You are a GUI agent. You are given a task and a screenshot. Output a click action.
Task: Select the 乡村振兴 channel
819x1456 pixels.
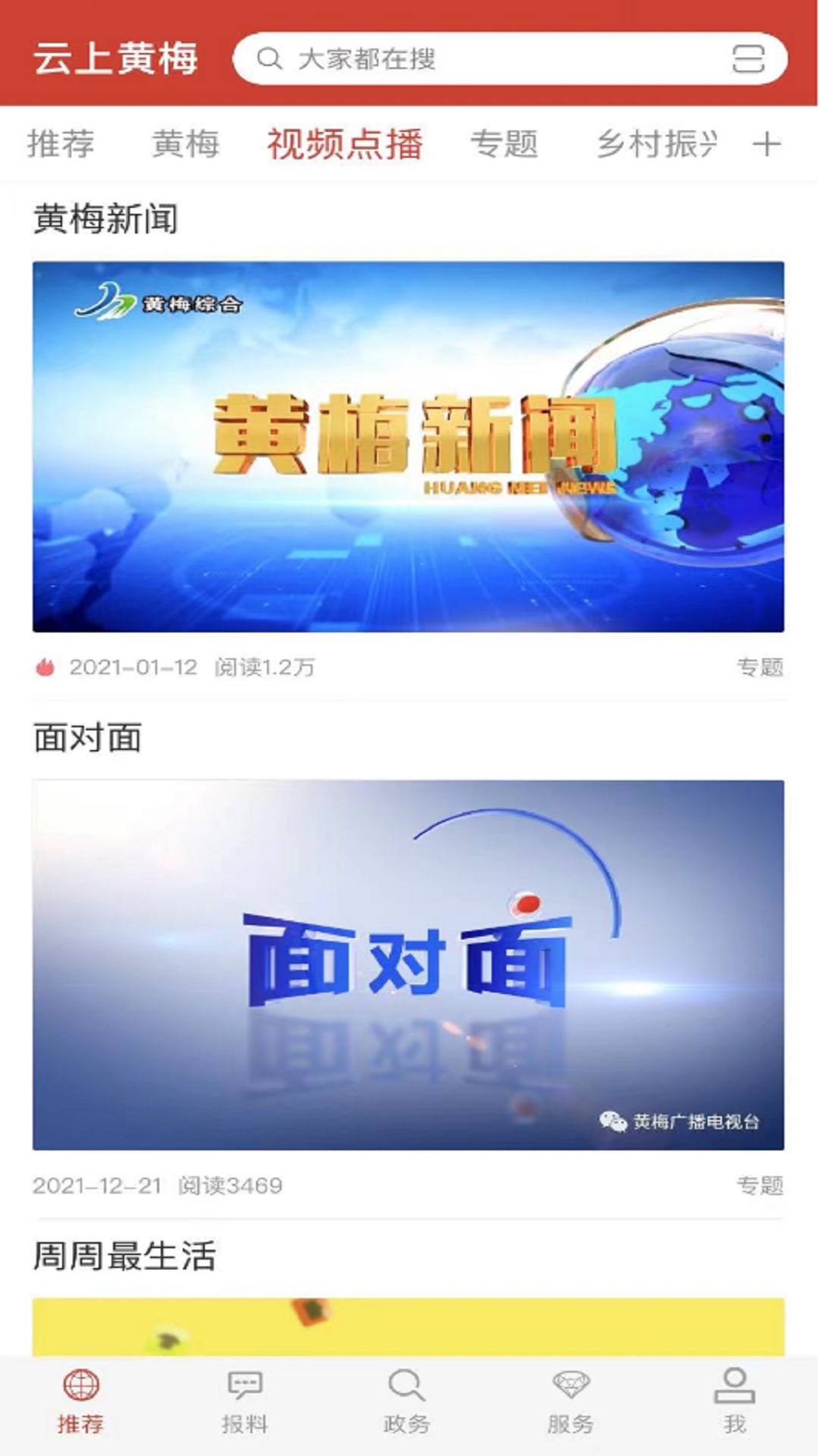(x=657, y=144)
